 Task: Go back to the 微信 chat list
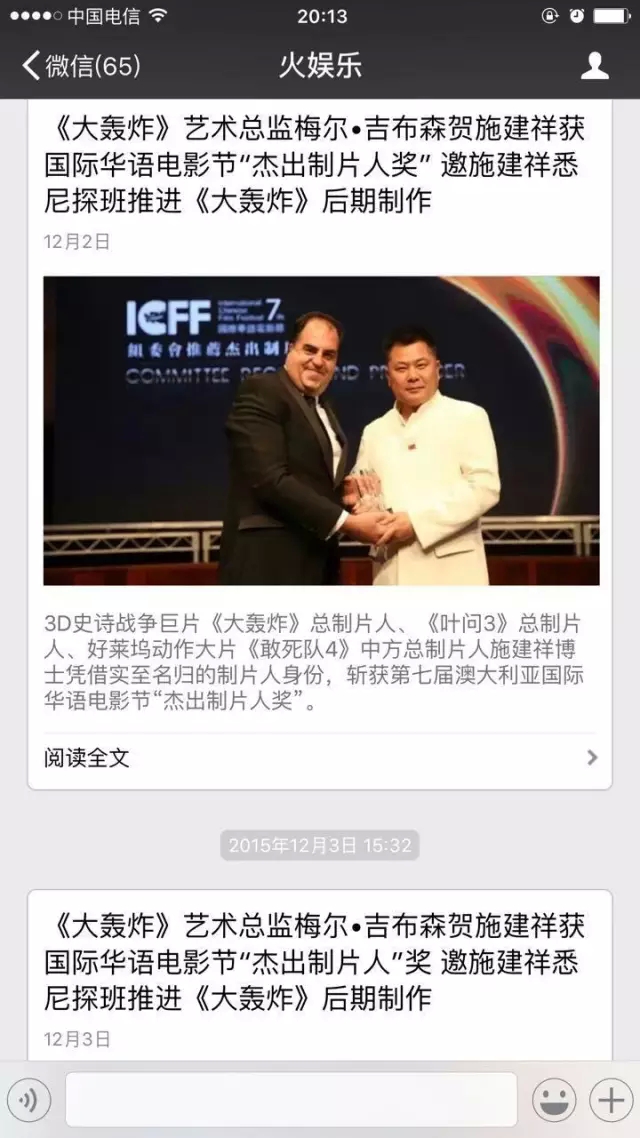point(80,66)
